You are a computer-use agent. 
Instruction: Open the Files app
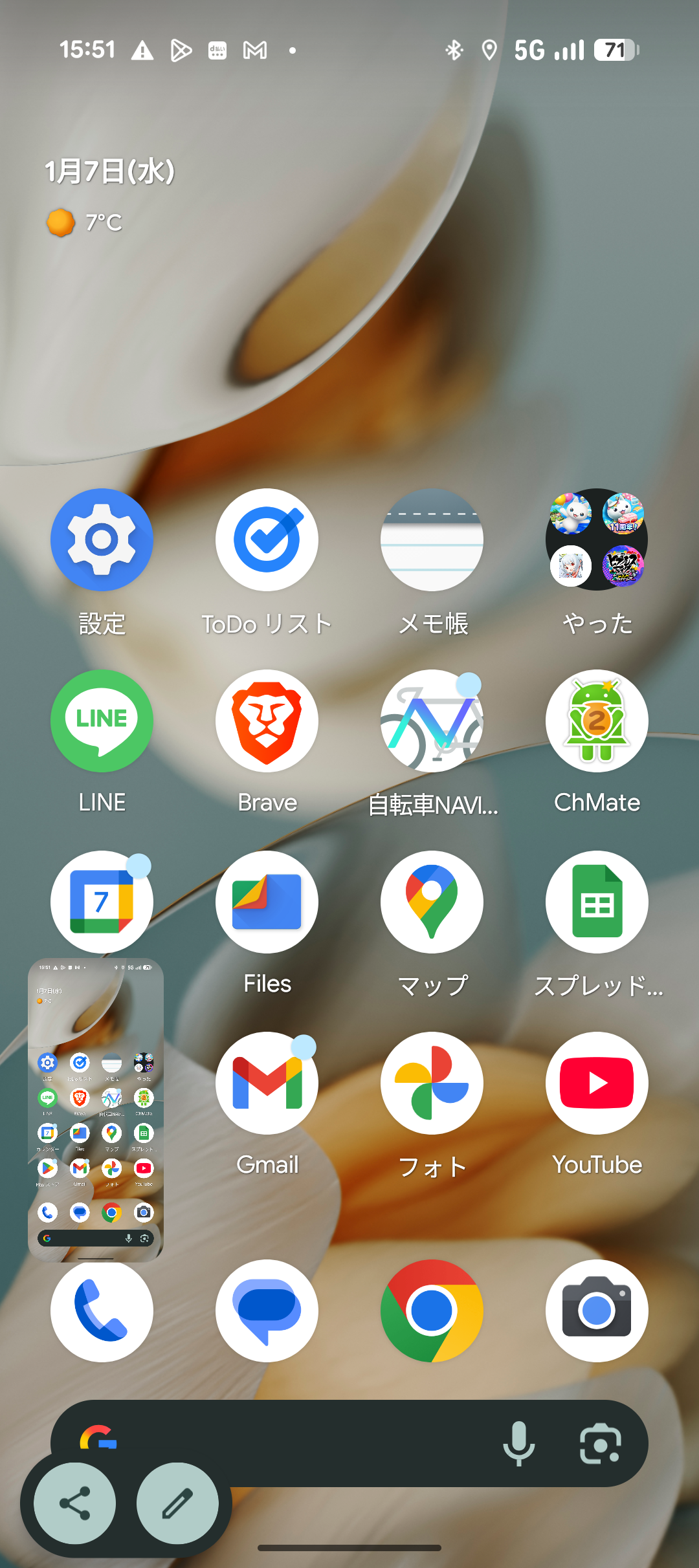[267, 902]
